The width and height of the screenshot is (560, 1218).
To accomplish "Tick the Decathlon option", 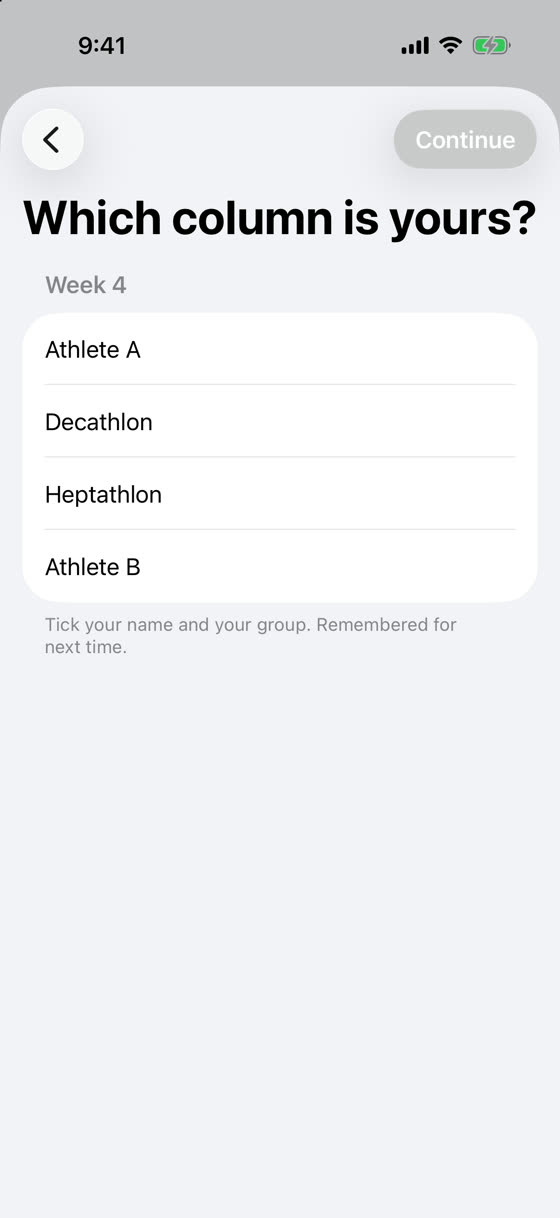I will coord(280,422).
